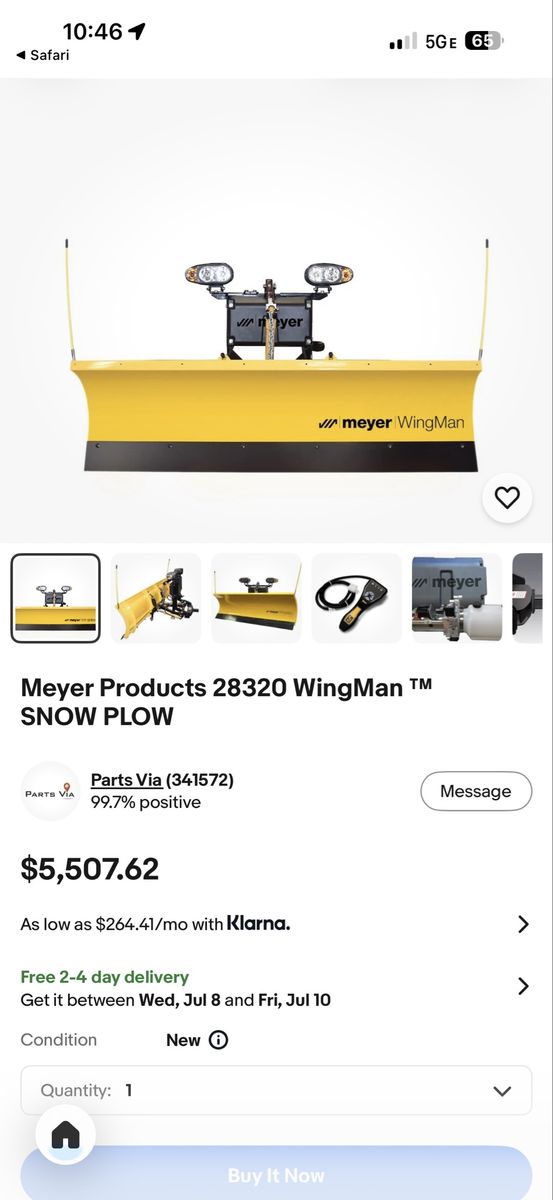Add the snow plow to watchlist heart

pyautogui.click(x=507, y=498)
